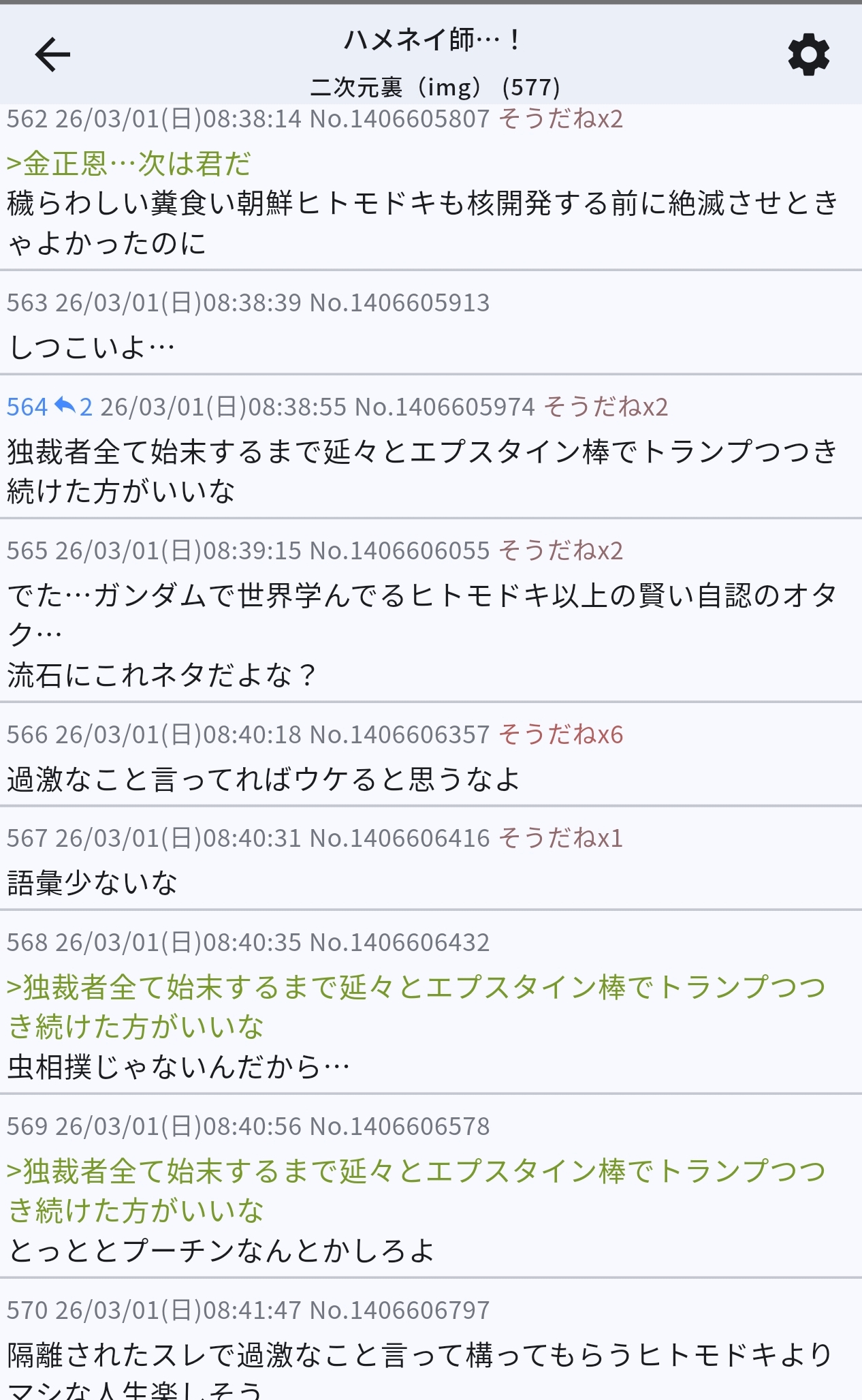This screenshot has height=1400, width=862.
Task: Go back using the top arrow
Action: 52,55
